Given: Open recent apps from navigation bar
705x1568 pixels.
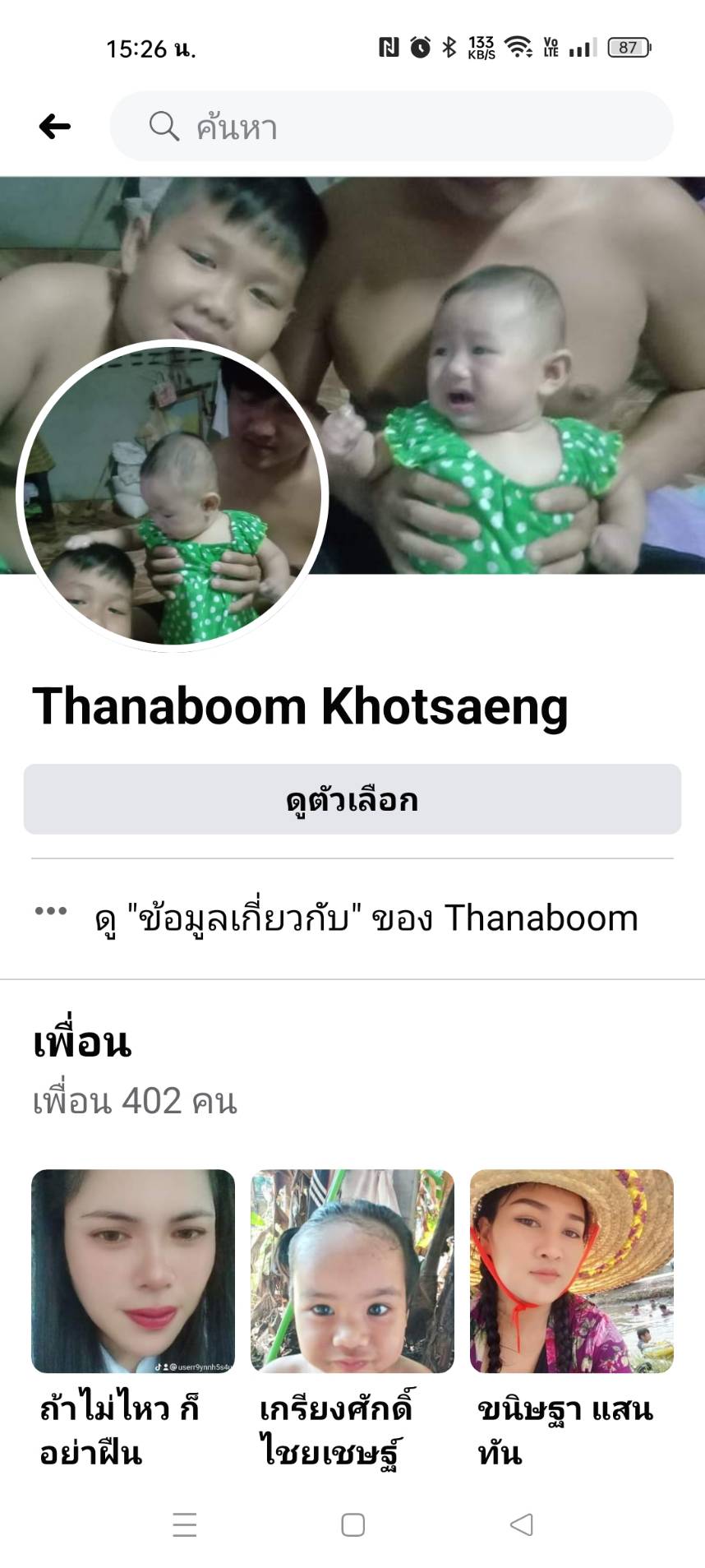Looking at the screenshot, I should coord(185,1524).
